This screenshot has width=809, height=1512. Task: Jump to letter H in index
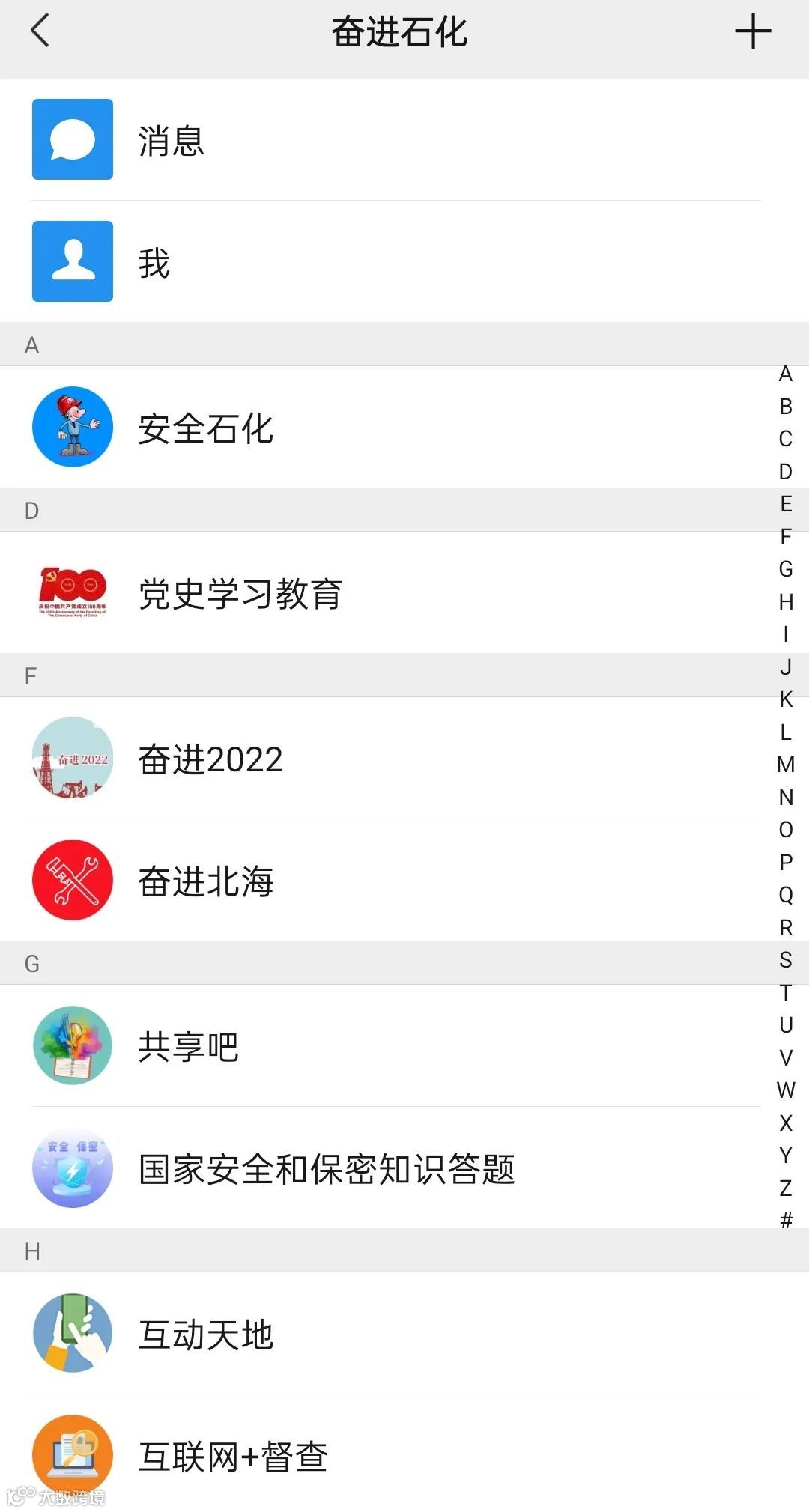tap(785, 601)
